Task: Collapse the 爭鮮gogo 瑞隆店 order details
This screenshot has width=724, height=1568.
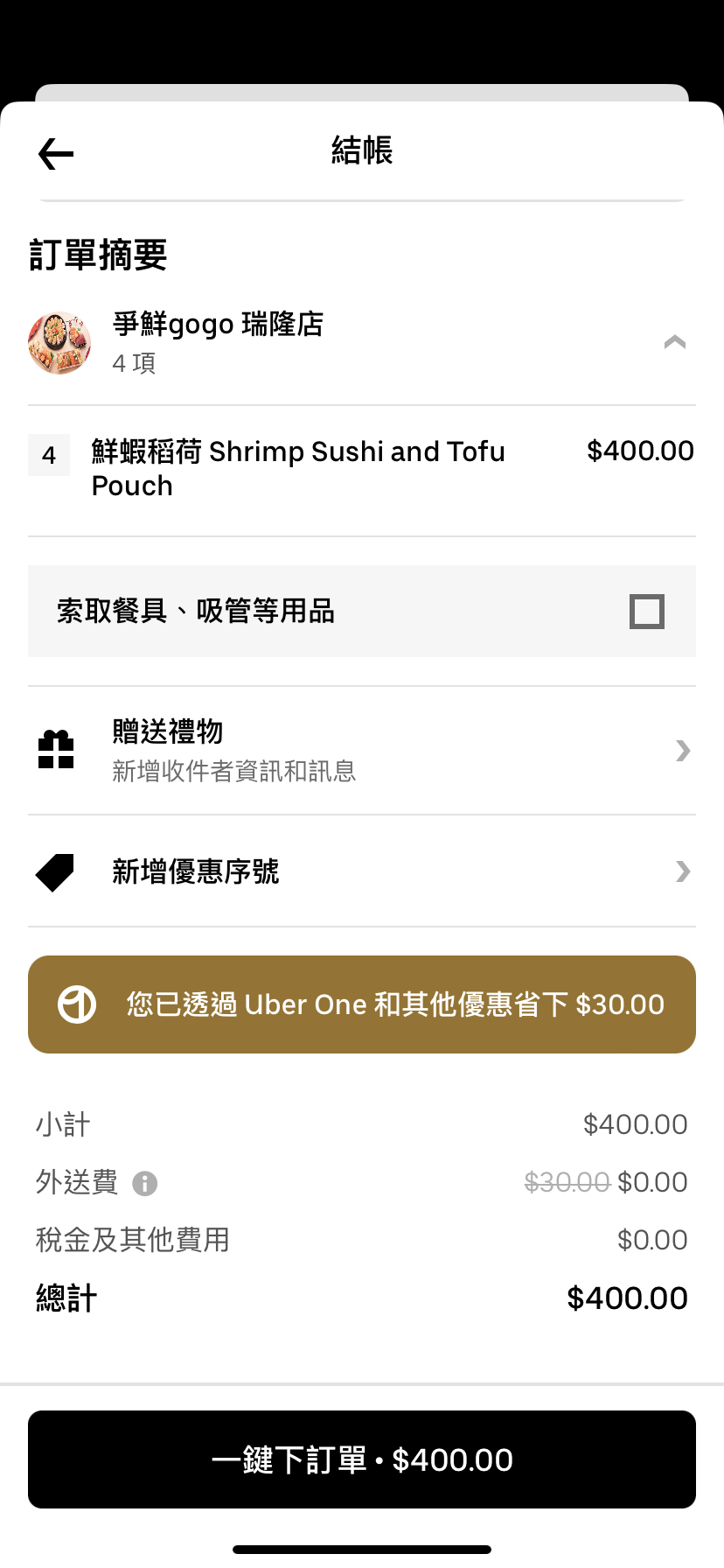Action: point(674,342)
